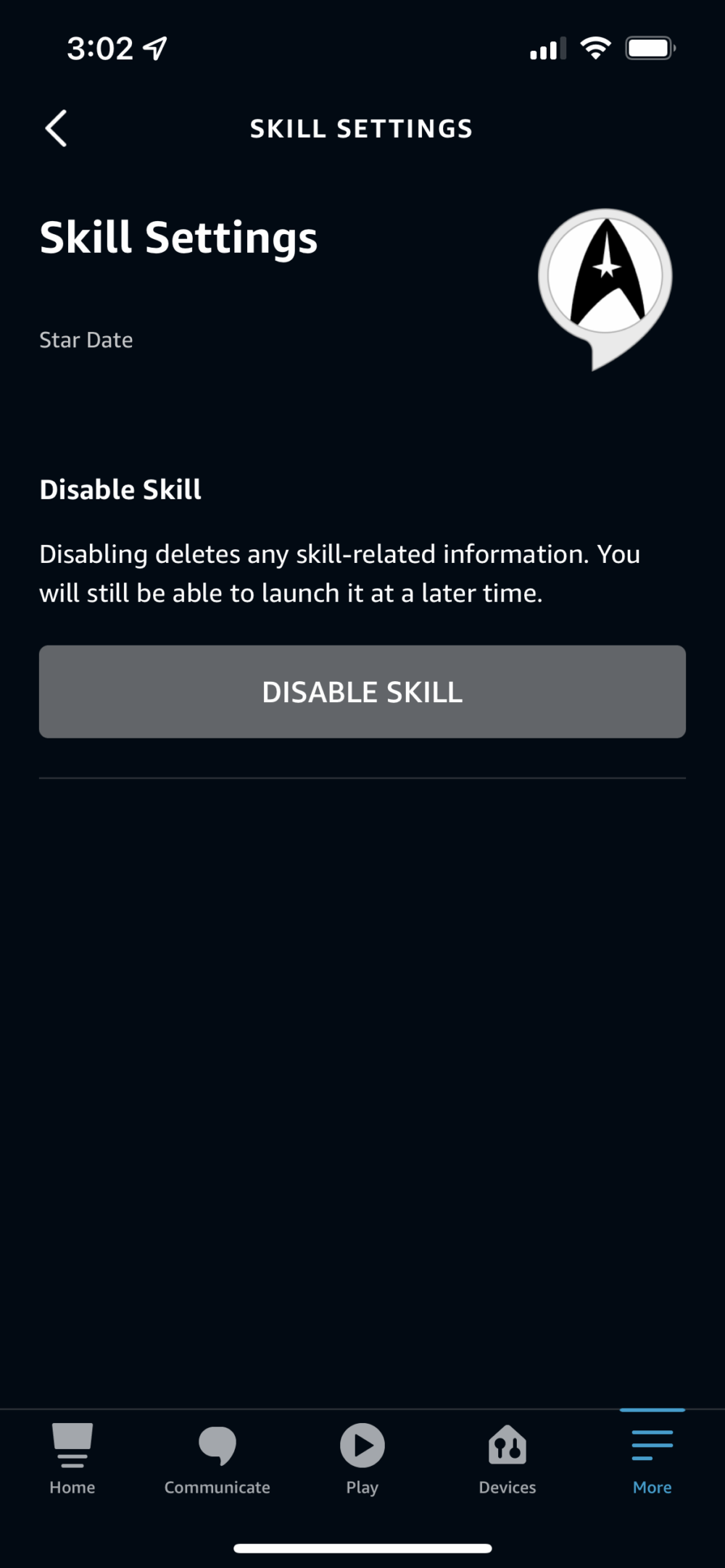Select the More tab
Screen dimensions: 725x1568
point(652,1458)
